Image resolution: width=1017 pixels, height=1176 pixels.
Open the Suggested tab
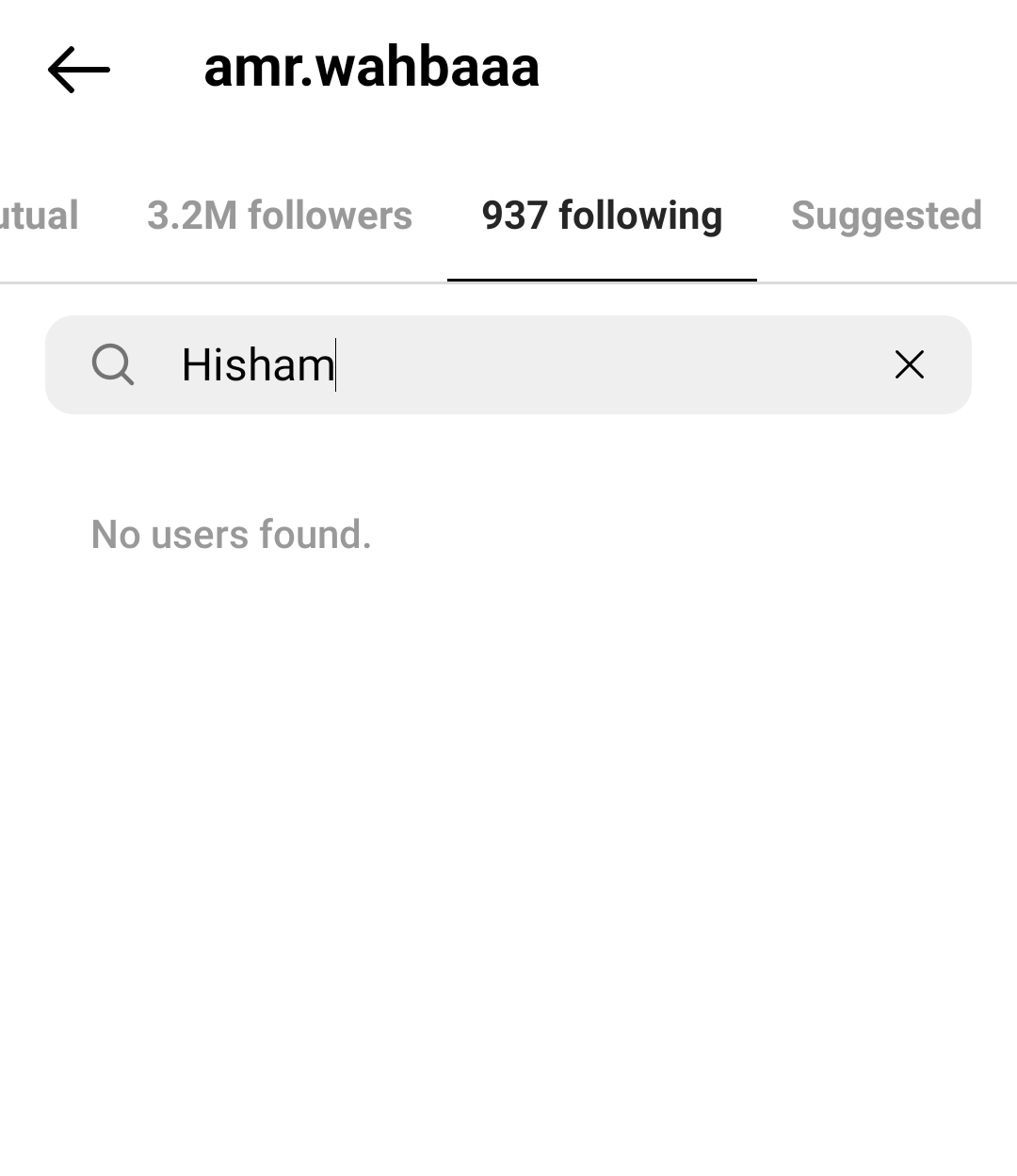tap(886, 216)
